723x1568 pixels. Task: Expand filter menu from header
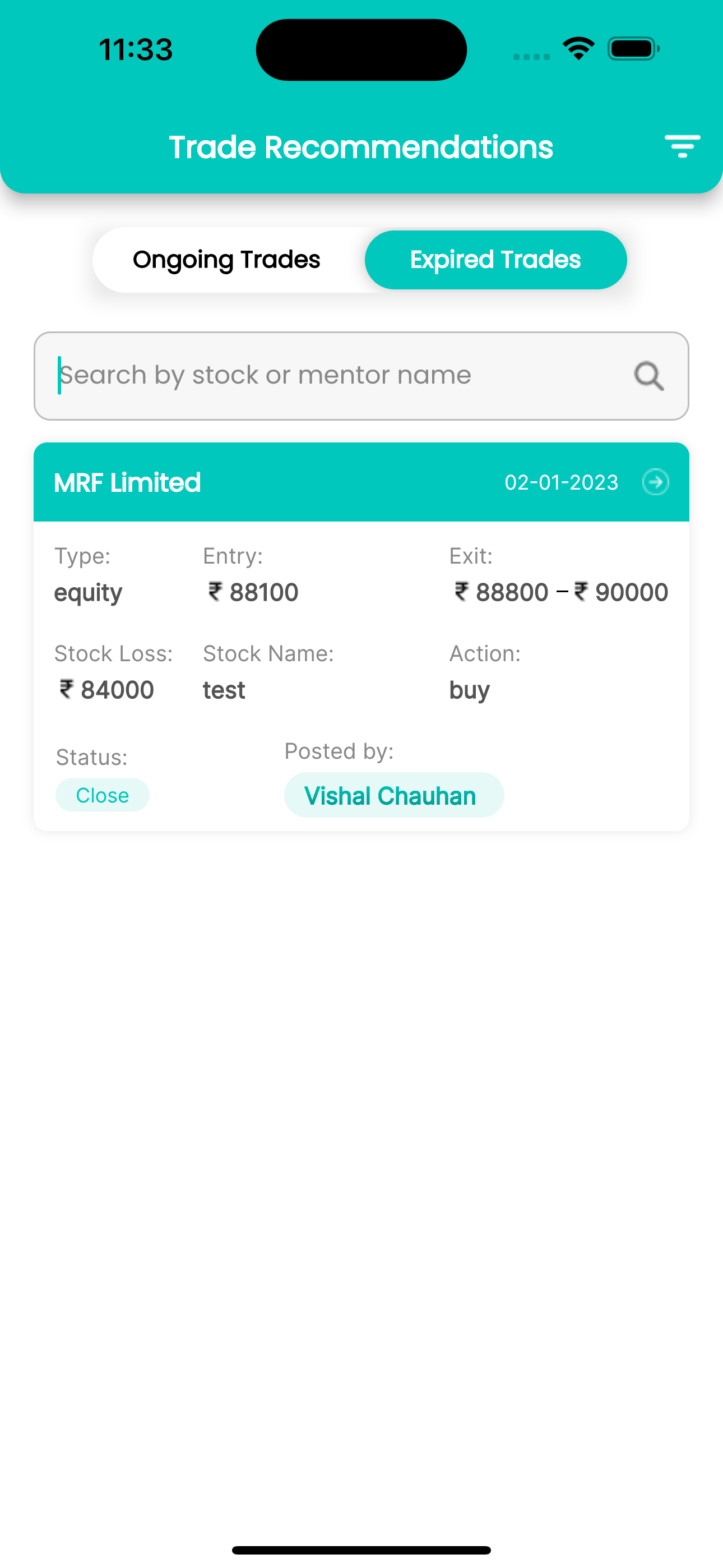click(683, 146)
